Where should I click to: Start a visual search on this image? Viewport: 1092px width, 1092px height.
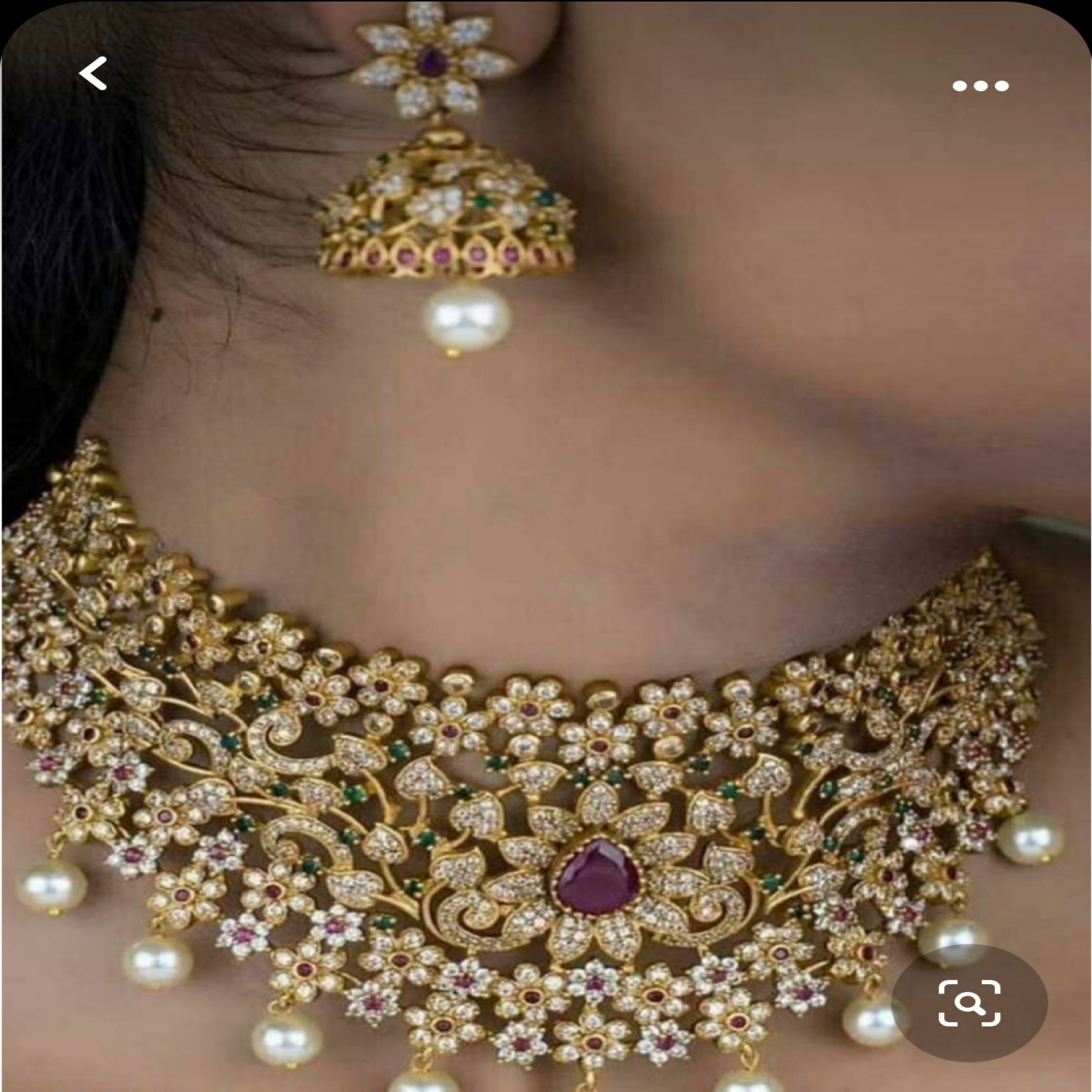[x=969, y=1003]
